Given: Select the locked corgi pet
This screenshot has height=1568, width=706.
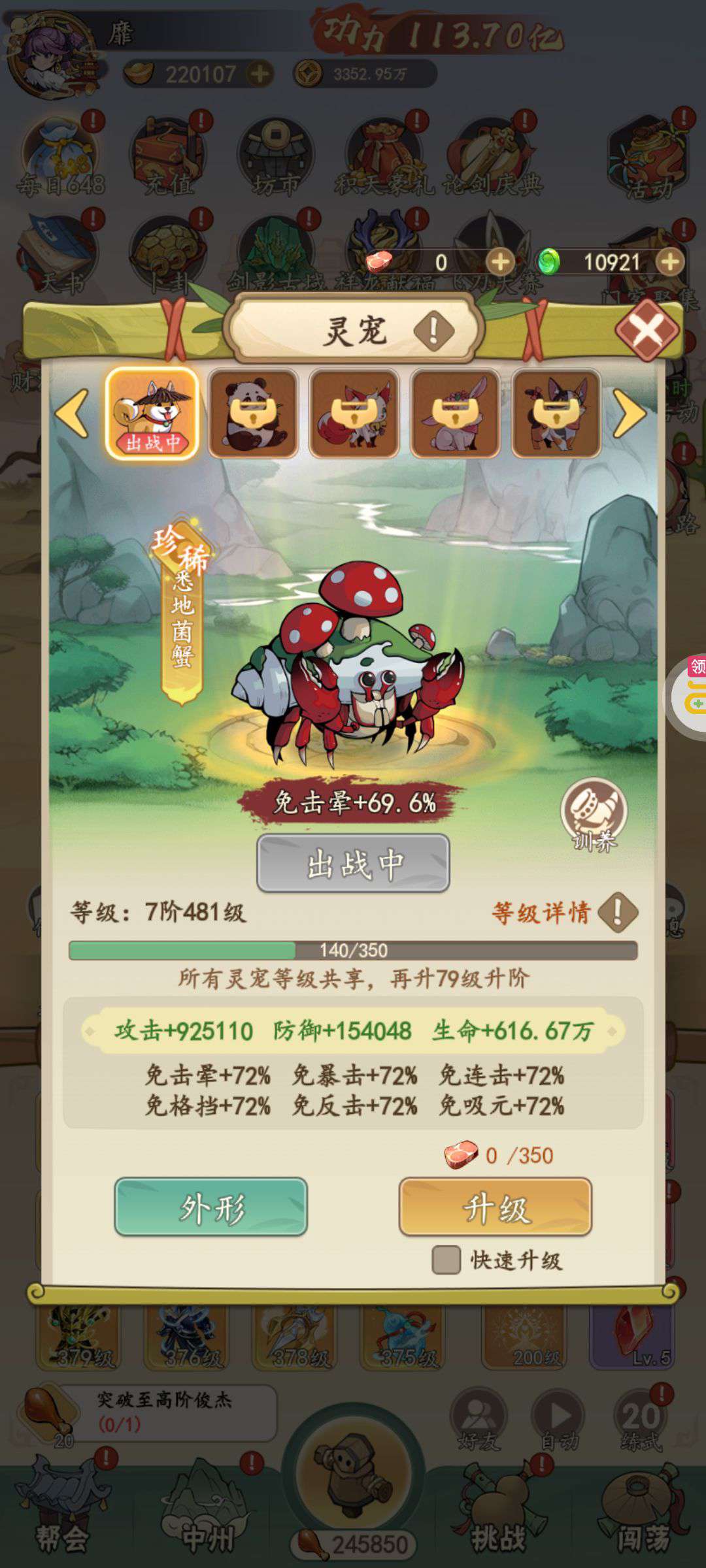Looking at the screenshot, I should (x=557, y=413).
